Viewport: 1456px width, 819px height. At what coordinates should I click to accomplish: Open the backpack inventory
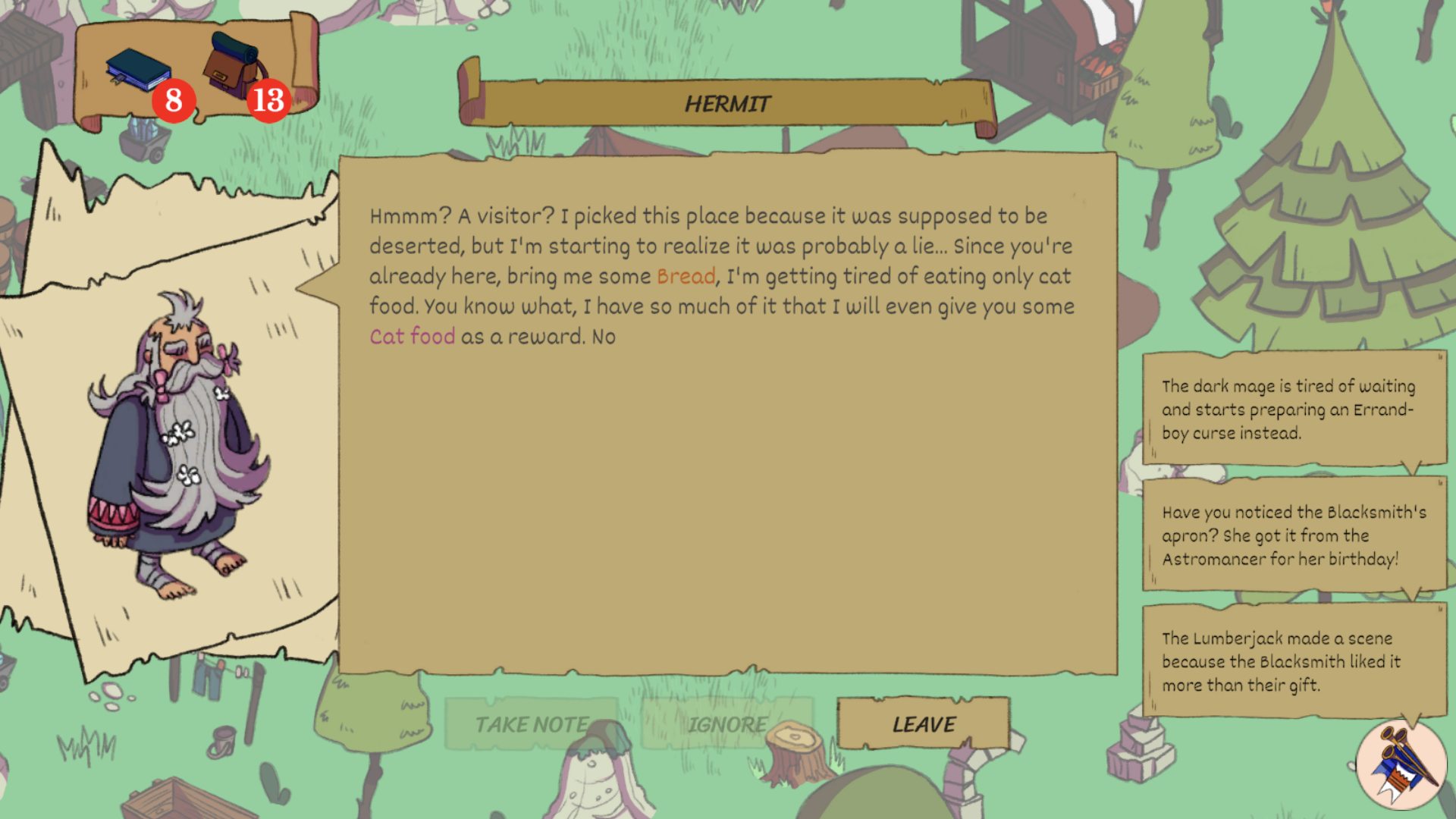(232, 67)
